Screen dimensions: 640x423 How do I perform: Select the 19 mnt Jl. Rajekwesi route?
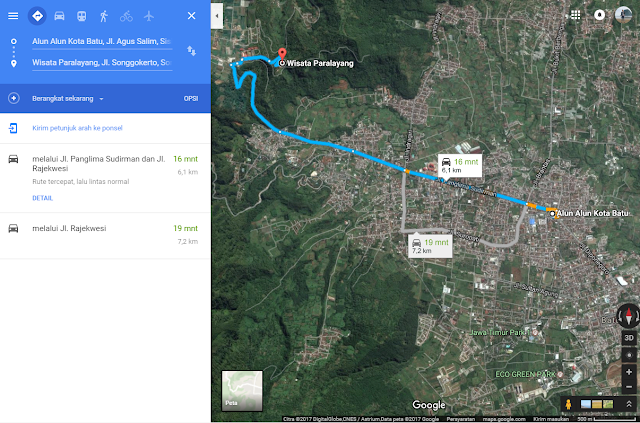(x=100, y=229)
